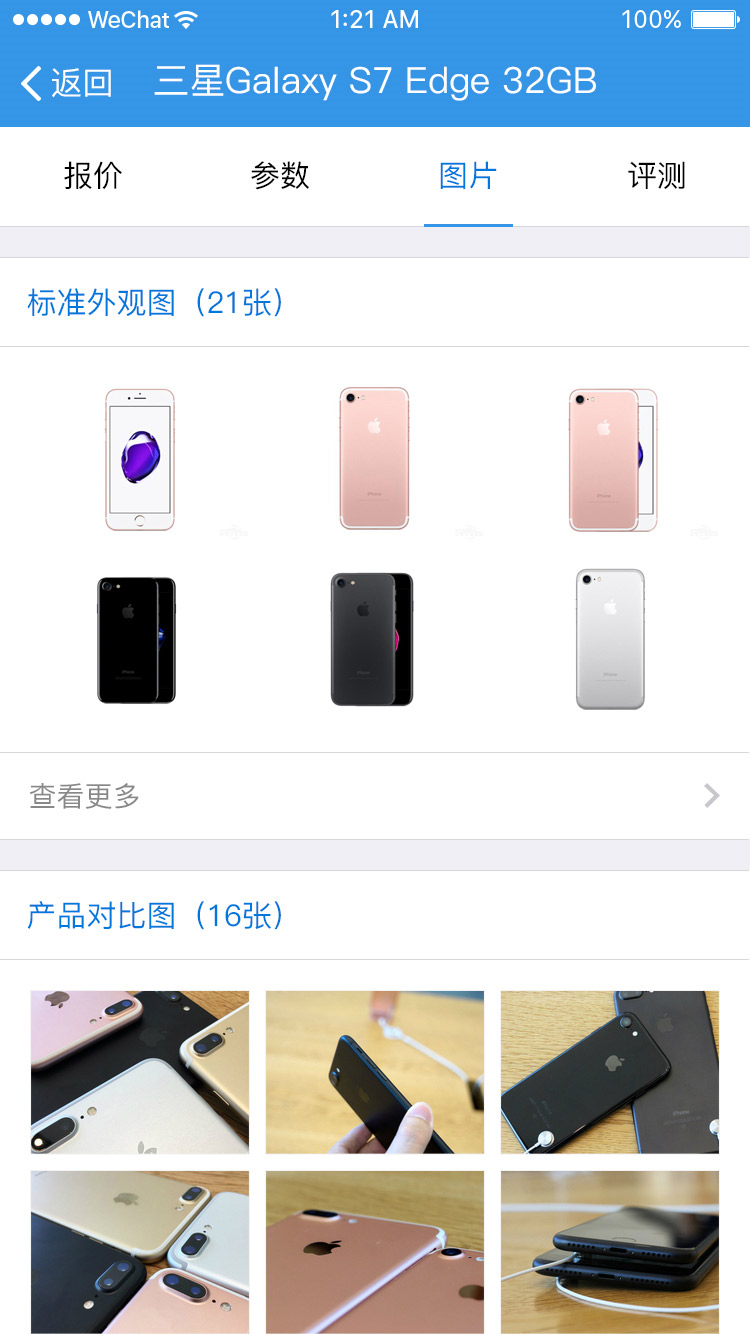View rose gold back view phone image
The width and height of the screenshot is (750, 1334).
tap(374, 459)
